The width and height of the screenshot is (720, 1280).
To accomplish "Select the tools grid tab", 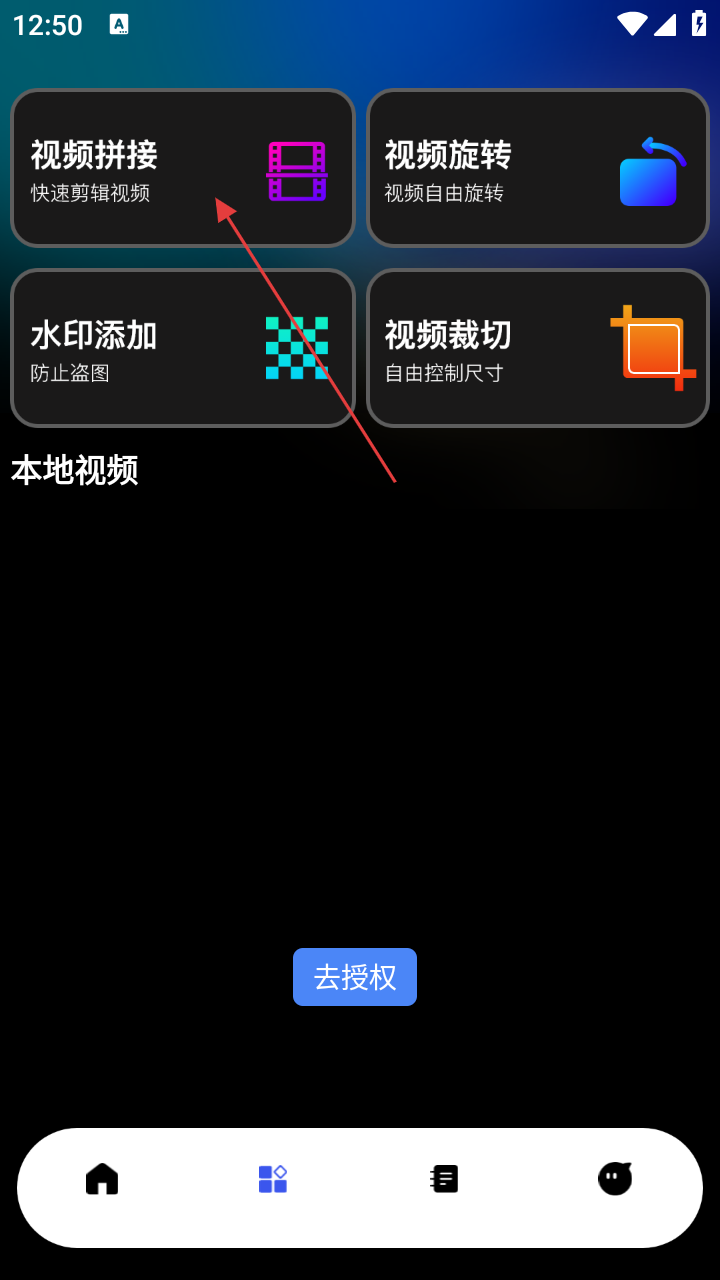I will tap(273, 1179).
